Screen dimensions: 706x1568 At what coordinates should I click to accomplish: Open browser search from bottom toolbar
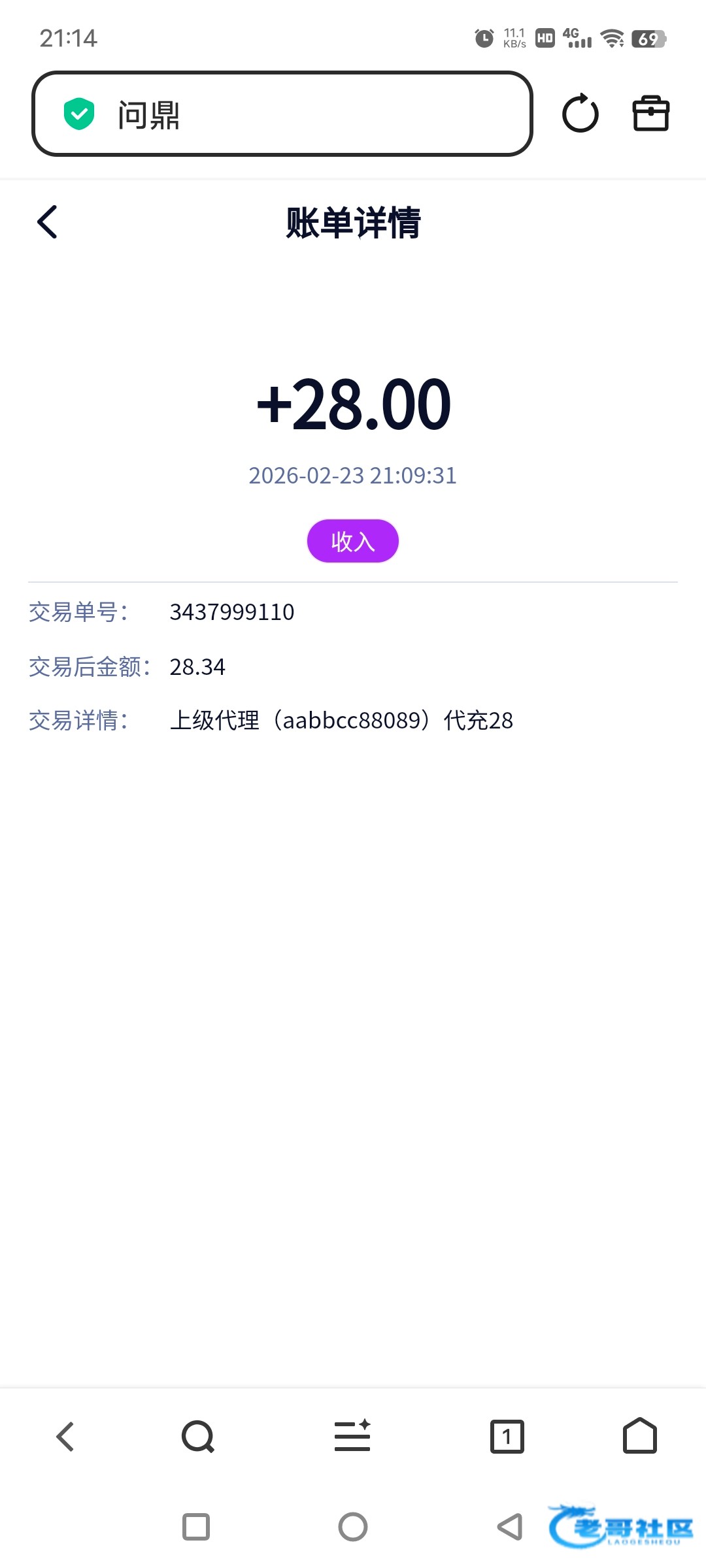tap(198, 1437)
